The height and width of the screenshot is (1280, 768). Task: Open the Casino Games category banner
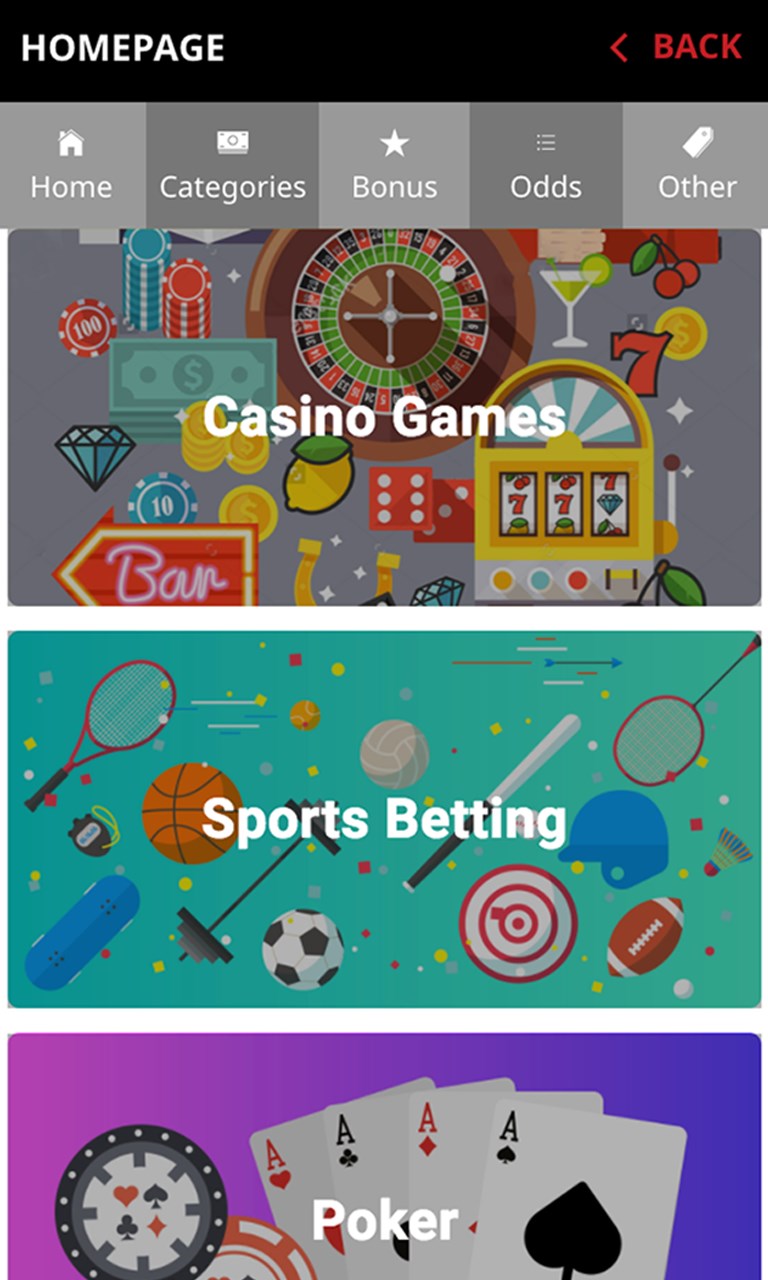click(x=384, y=415)
